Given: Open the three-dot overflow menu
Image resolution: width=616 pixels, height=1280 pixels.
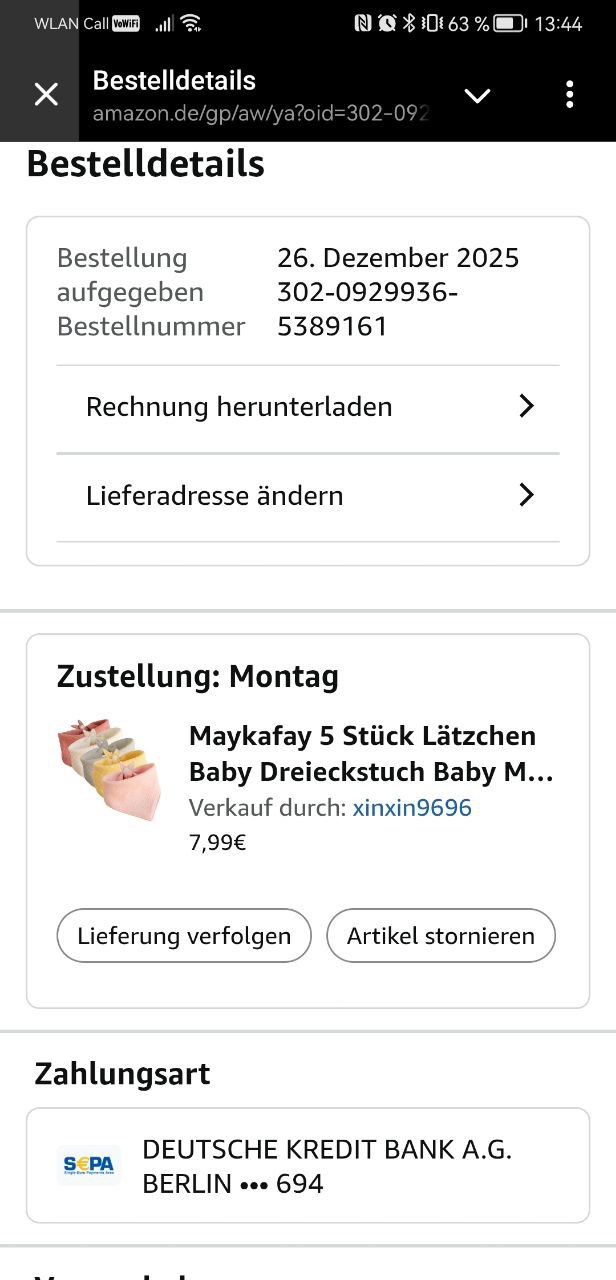Looking at the screenshot, I should point(569,95).
